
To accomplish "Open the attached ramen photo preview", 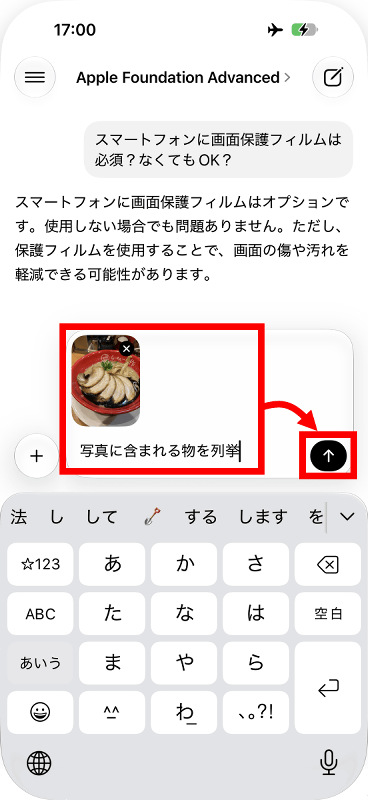I will click(x=106, y=381).
